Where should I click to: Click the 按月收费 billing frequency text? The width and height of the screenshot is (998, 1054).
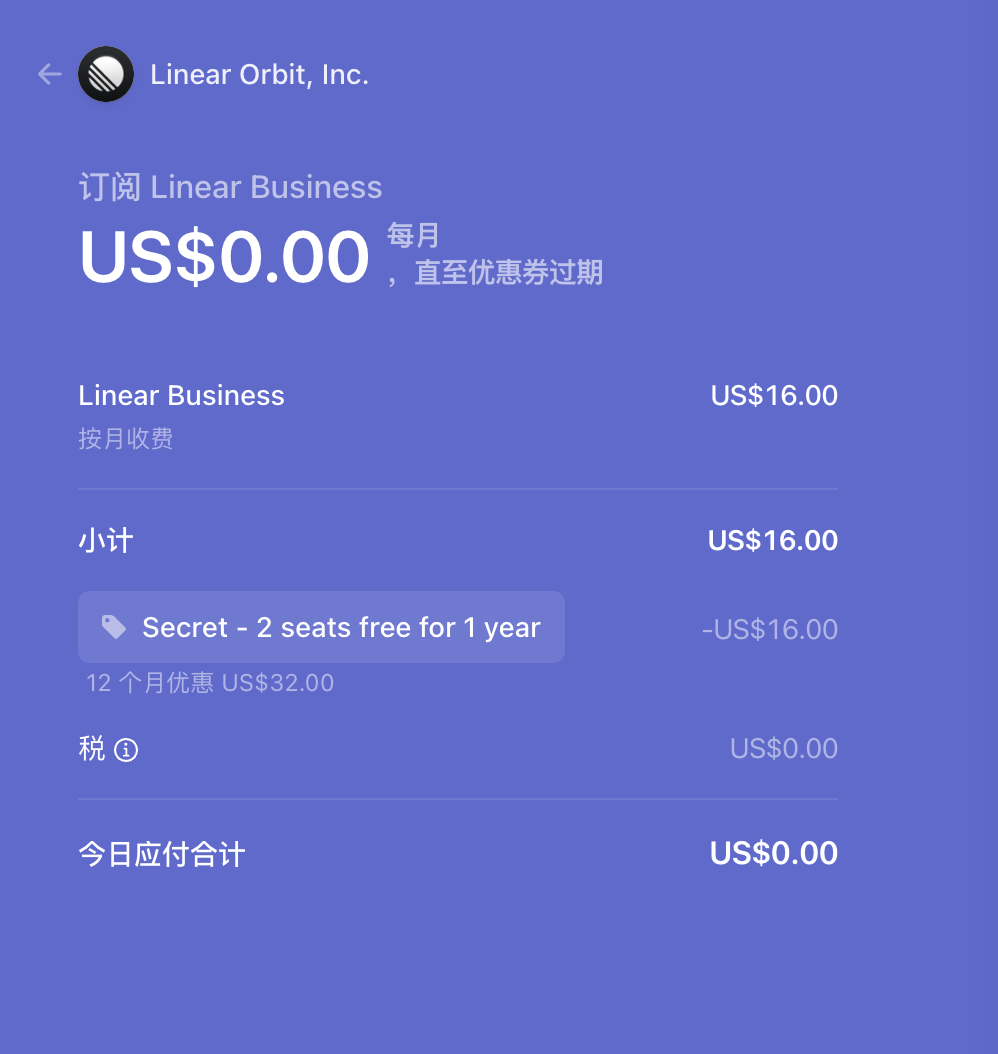pyautogui.click(x=125, y=439)
